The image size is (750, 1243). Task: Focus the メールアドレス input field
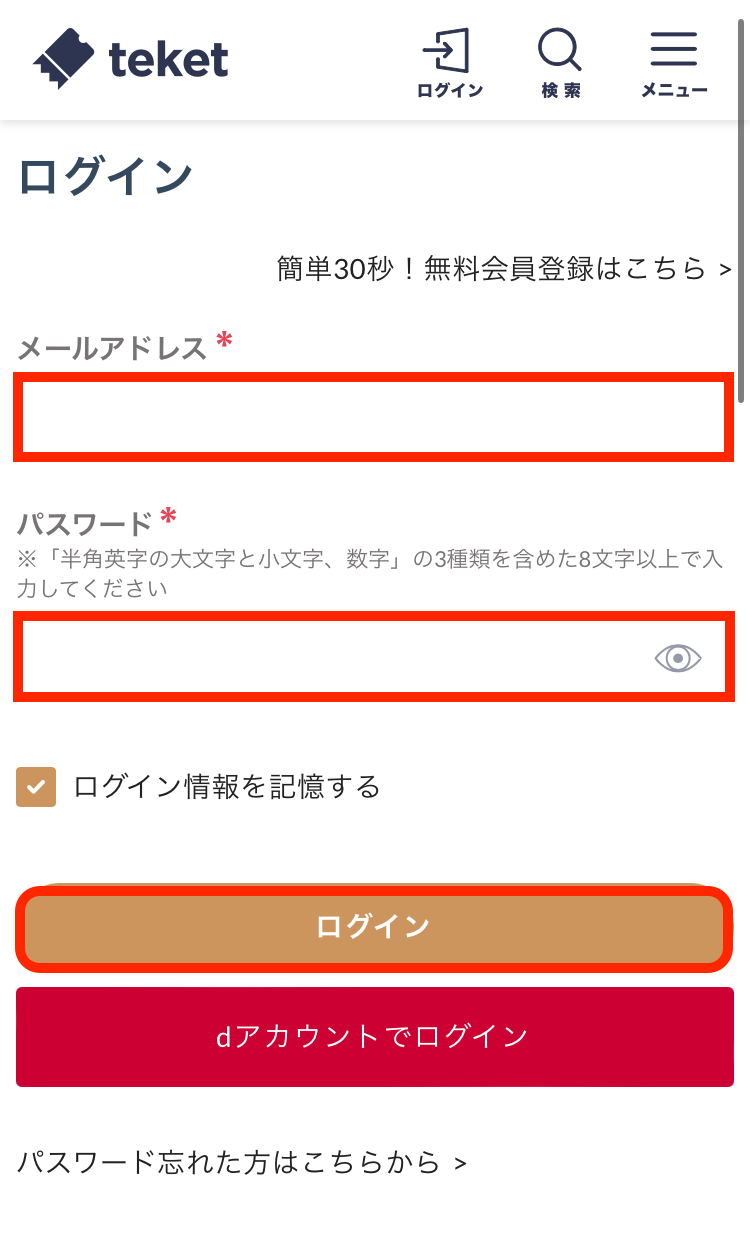(372, 417)
